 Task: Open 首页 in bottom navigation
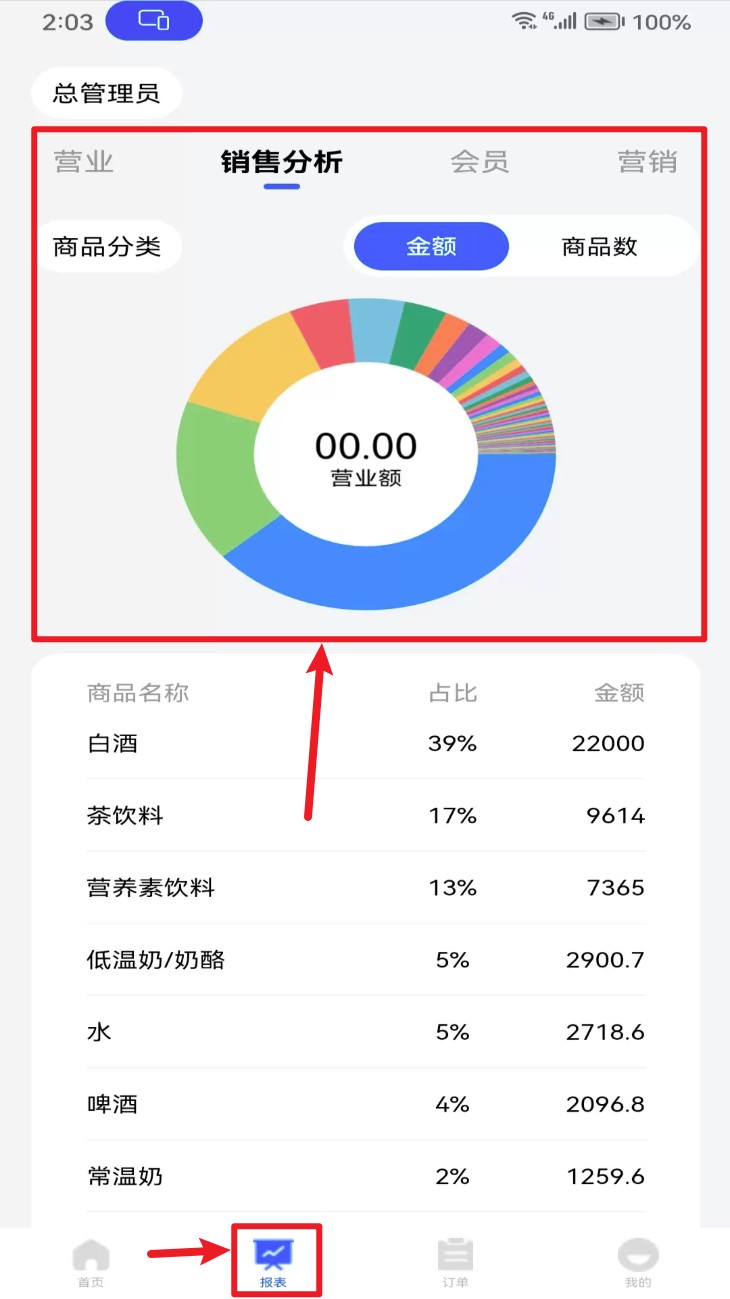[91, 1262]
